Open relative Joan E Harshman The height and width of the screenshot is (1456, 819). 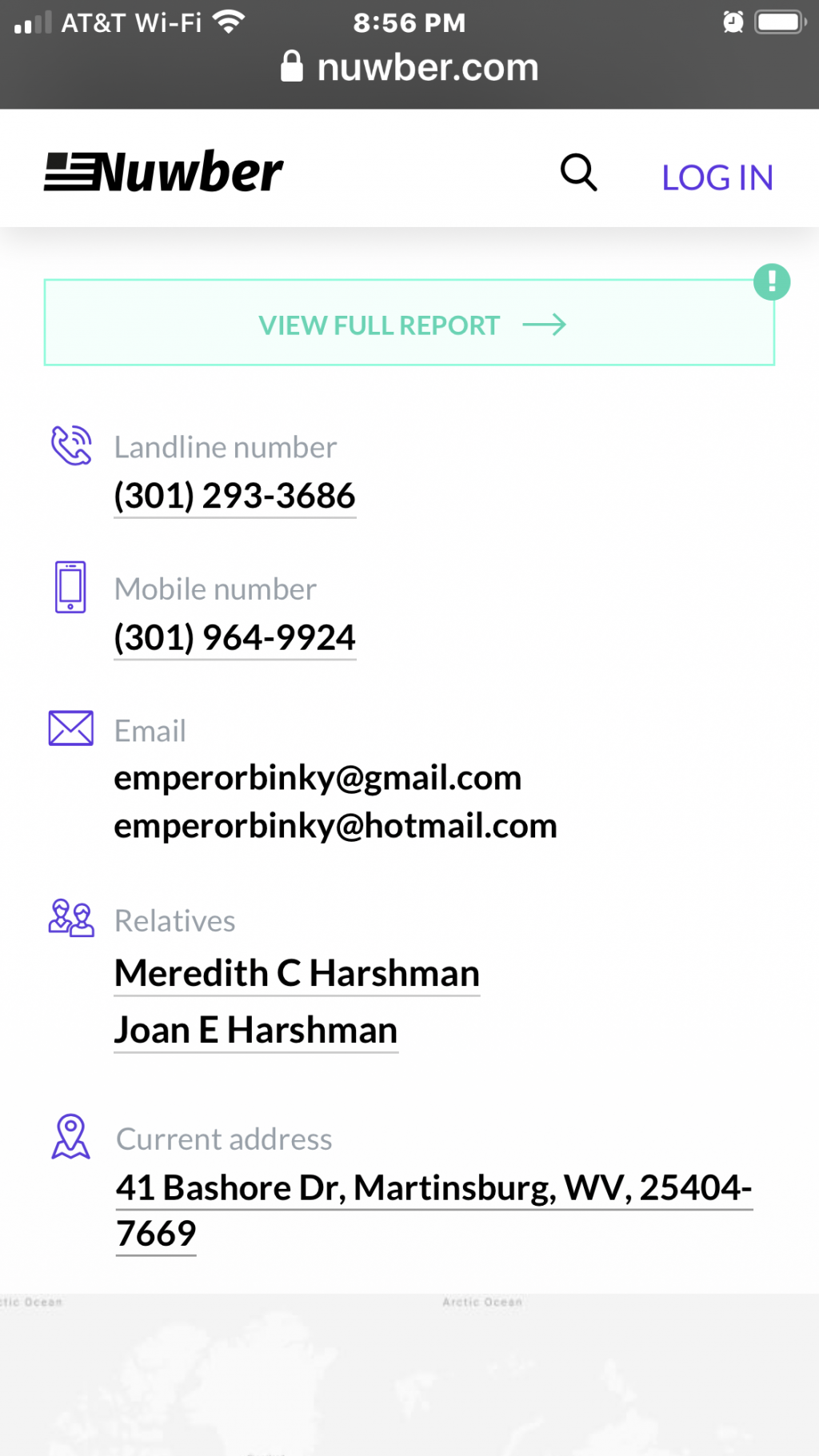(256, 1030)
